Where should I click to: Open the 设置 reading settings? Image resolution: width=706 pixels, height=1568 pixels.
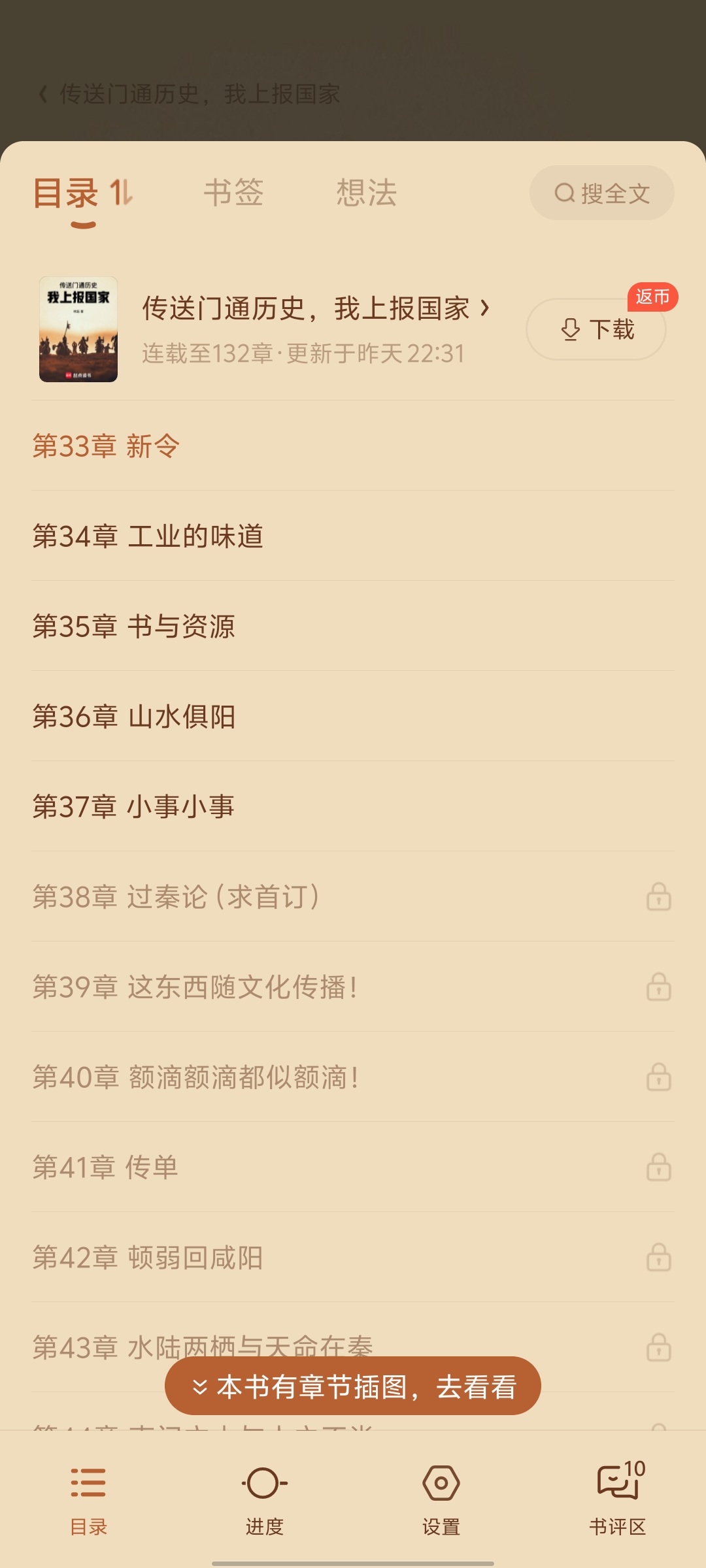441,1497
